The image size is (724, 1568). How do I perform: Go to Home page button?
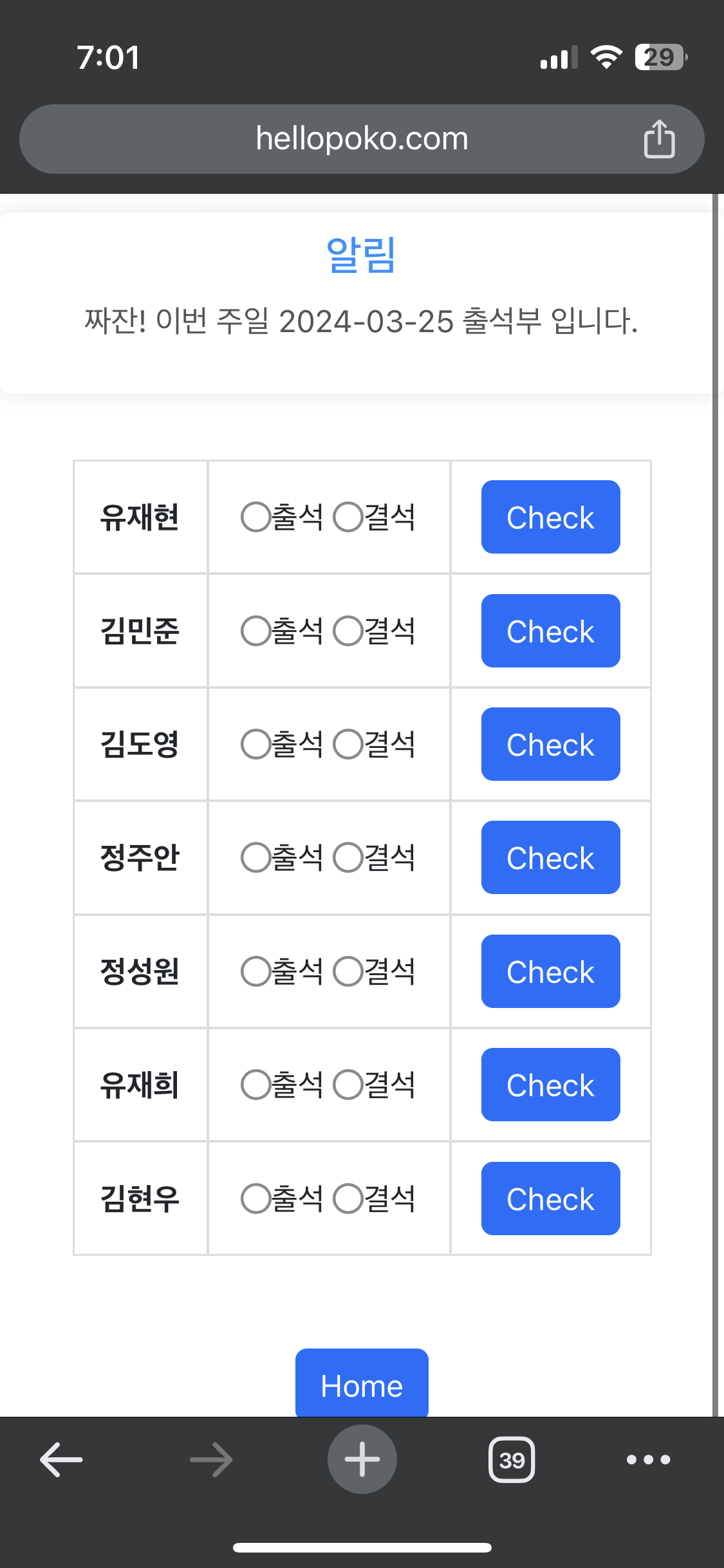point(362,1384)
